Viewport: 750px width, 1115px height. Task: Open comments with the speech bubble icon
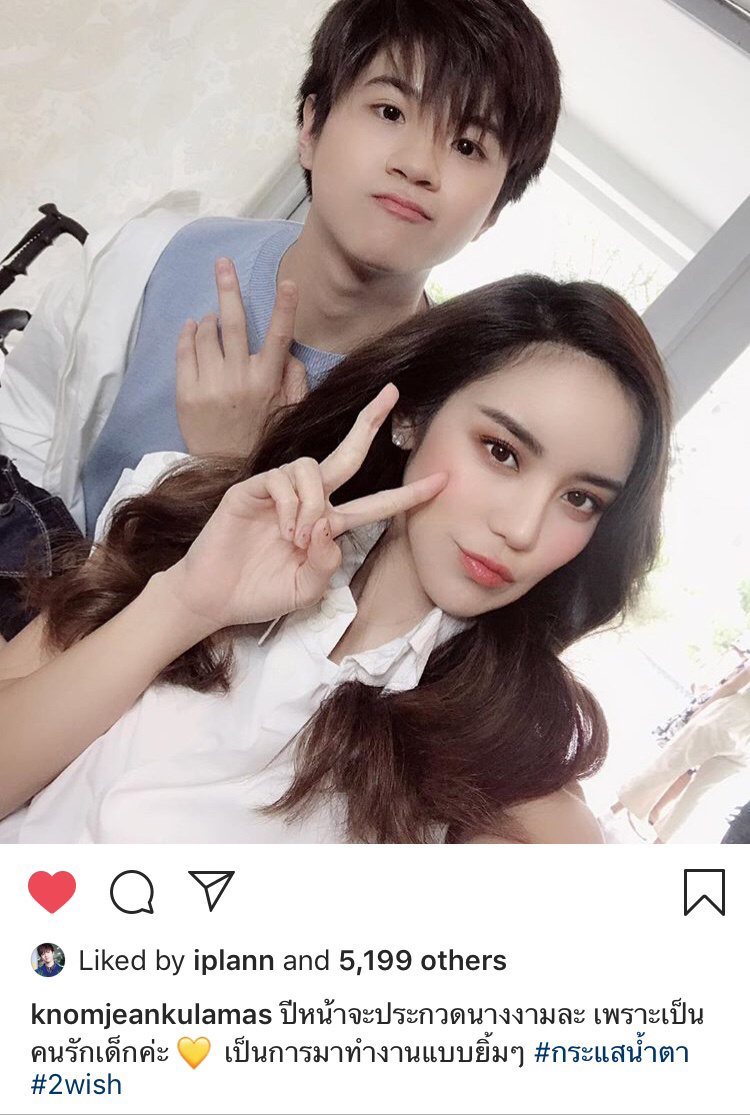pos(132,891)
